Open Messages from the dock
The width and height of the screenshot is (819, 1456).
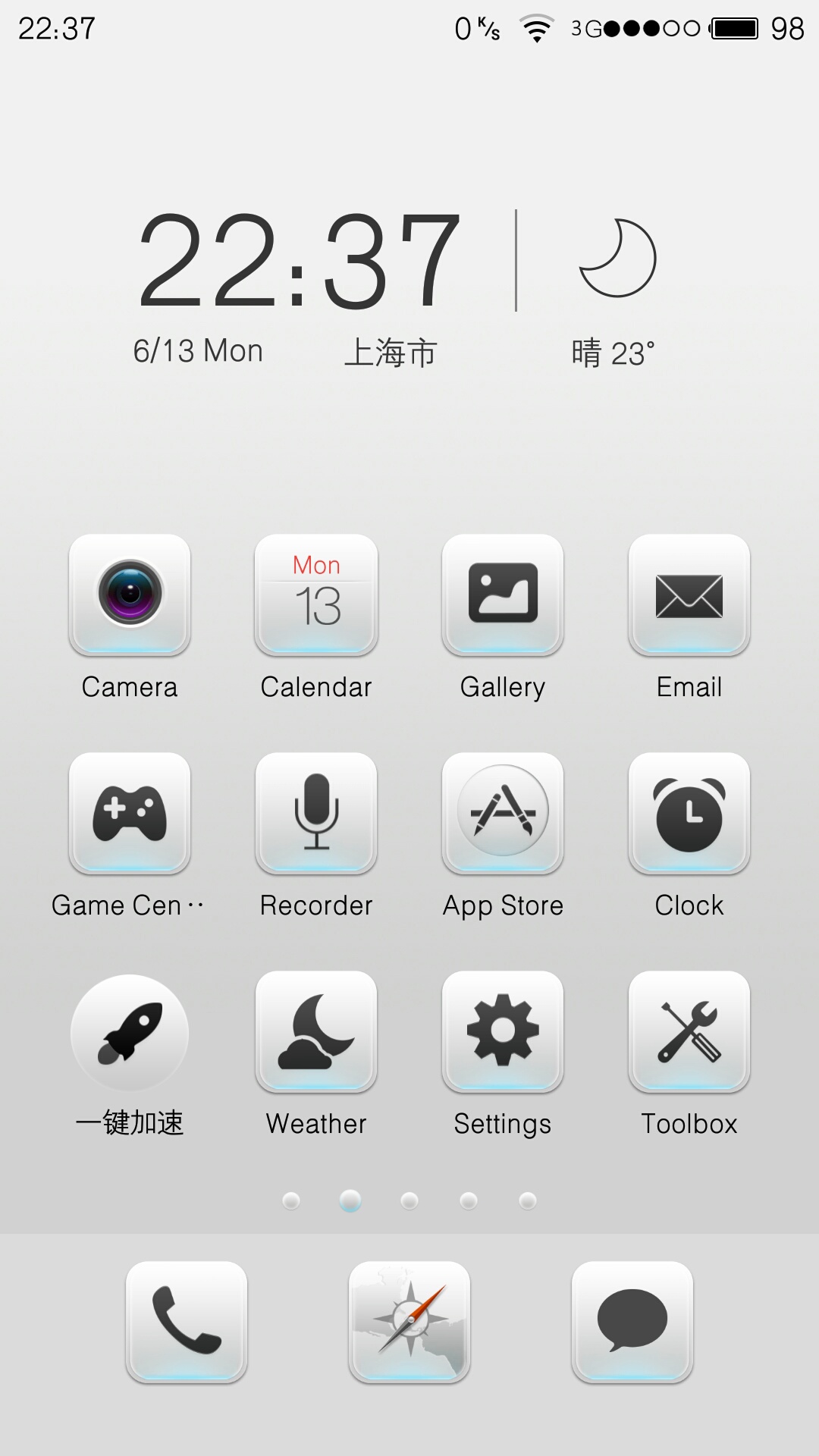[x=632, y=1323]
